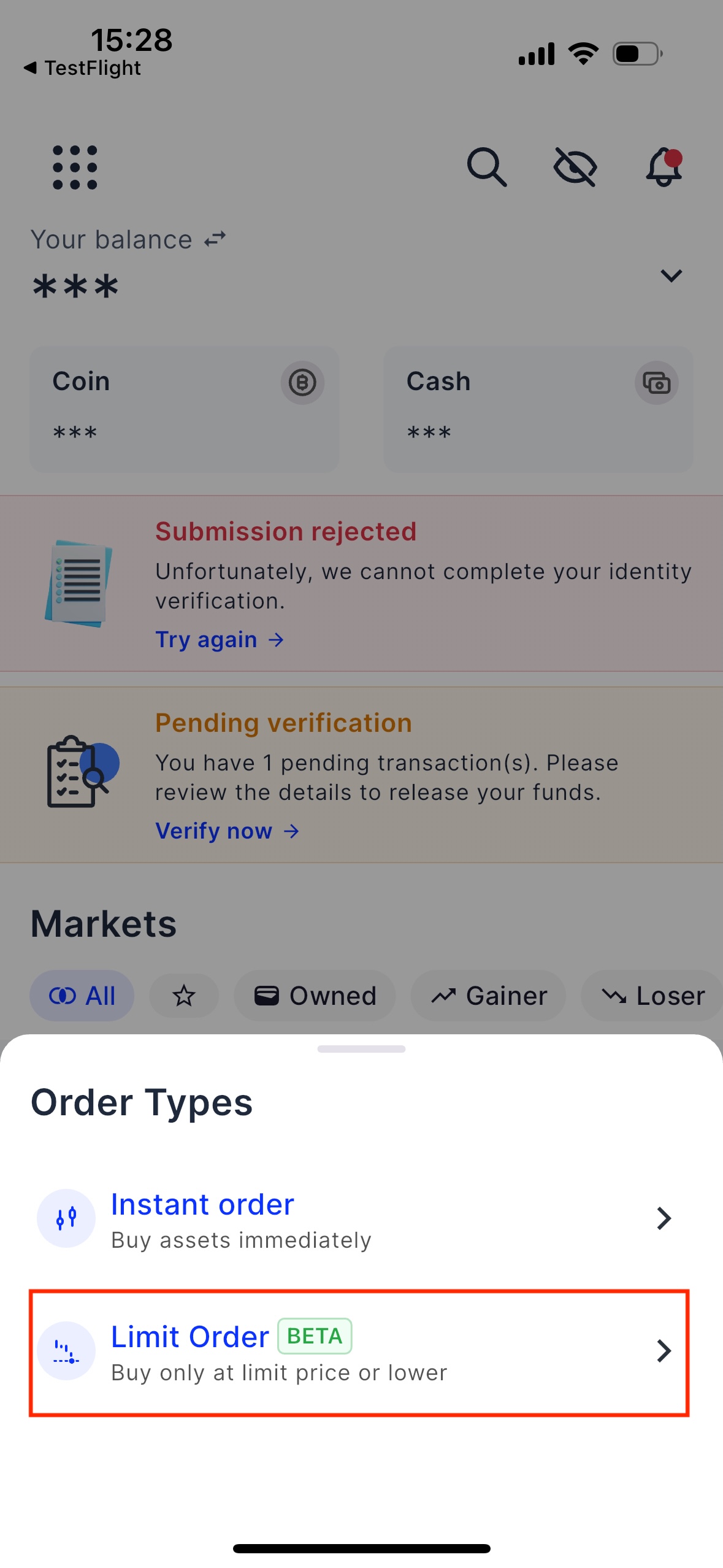Switch balance currency arrows icon

(x=215, y=239)
